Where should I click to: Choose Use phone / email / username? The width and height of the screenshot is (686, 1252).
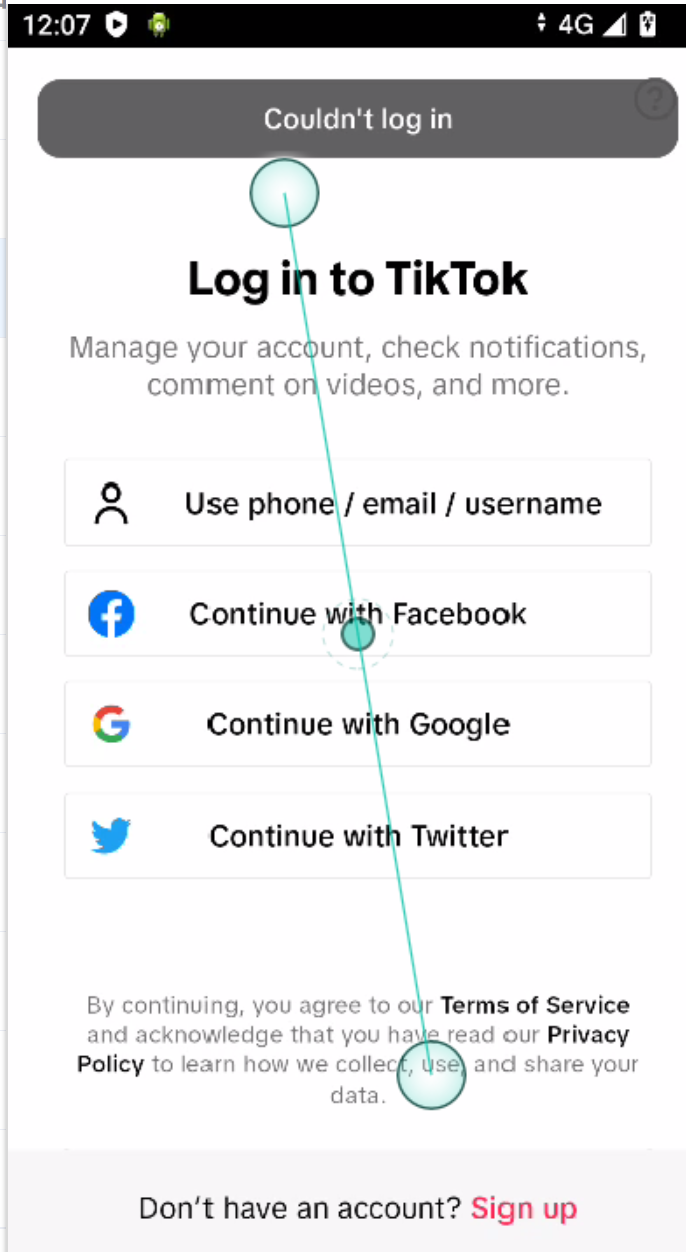358,503
